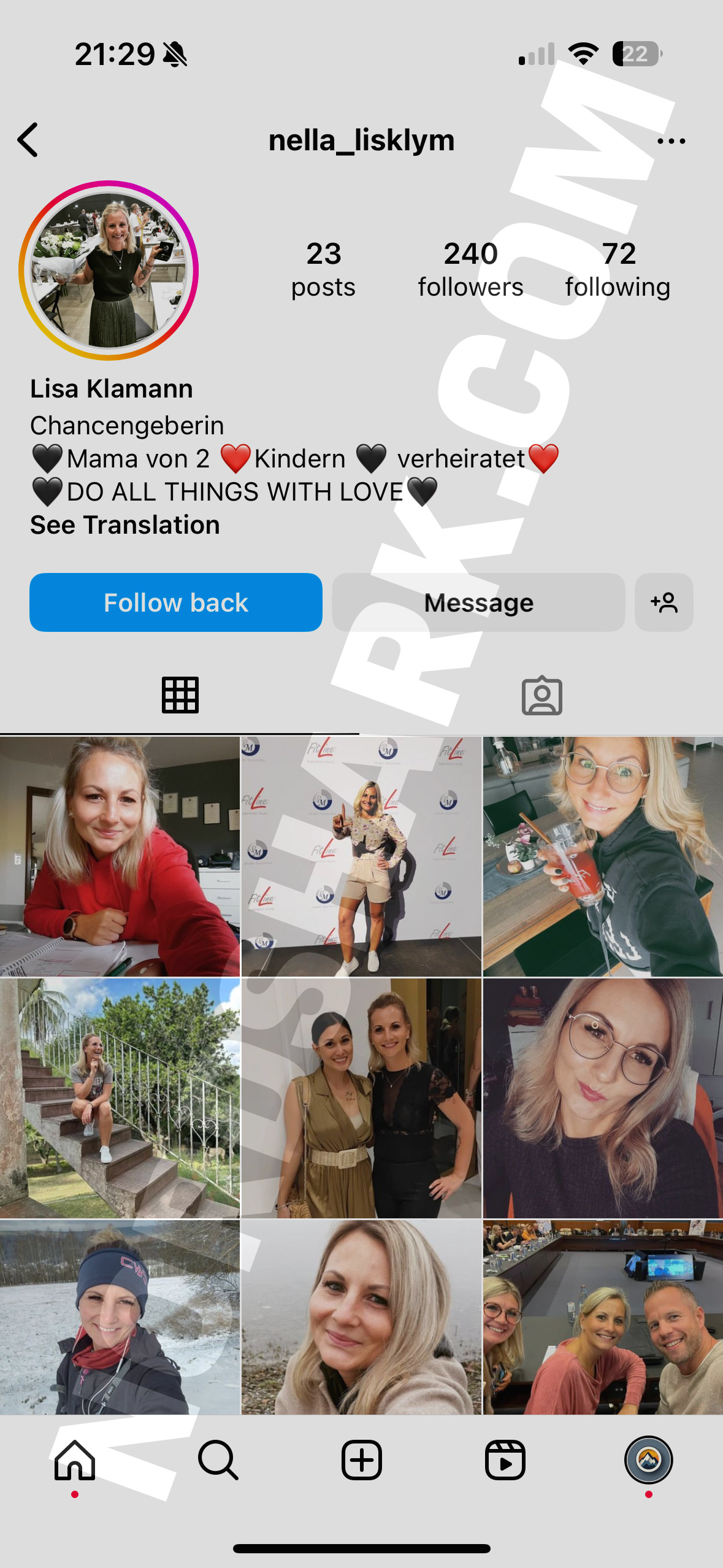
Task: Follow back nella_lisklym
Action: [176, 602]
